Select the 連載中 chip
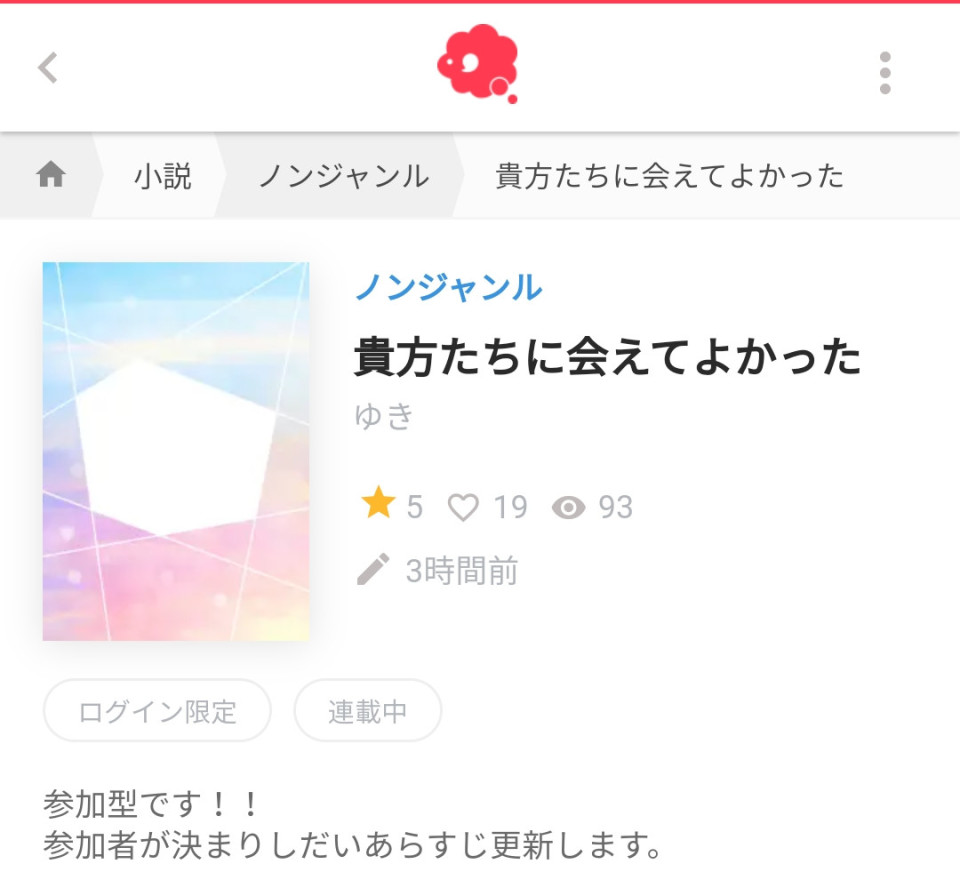Viewport: 960px width, 896px height. click(x=367, y=711)
